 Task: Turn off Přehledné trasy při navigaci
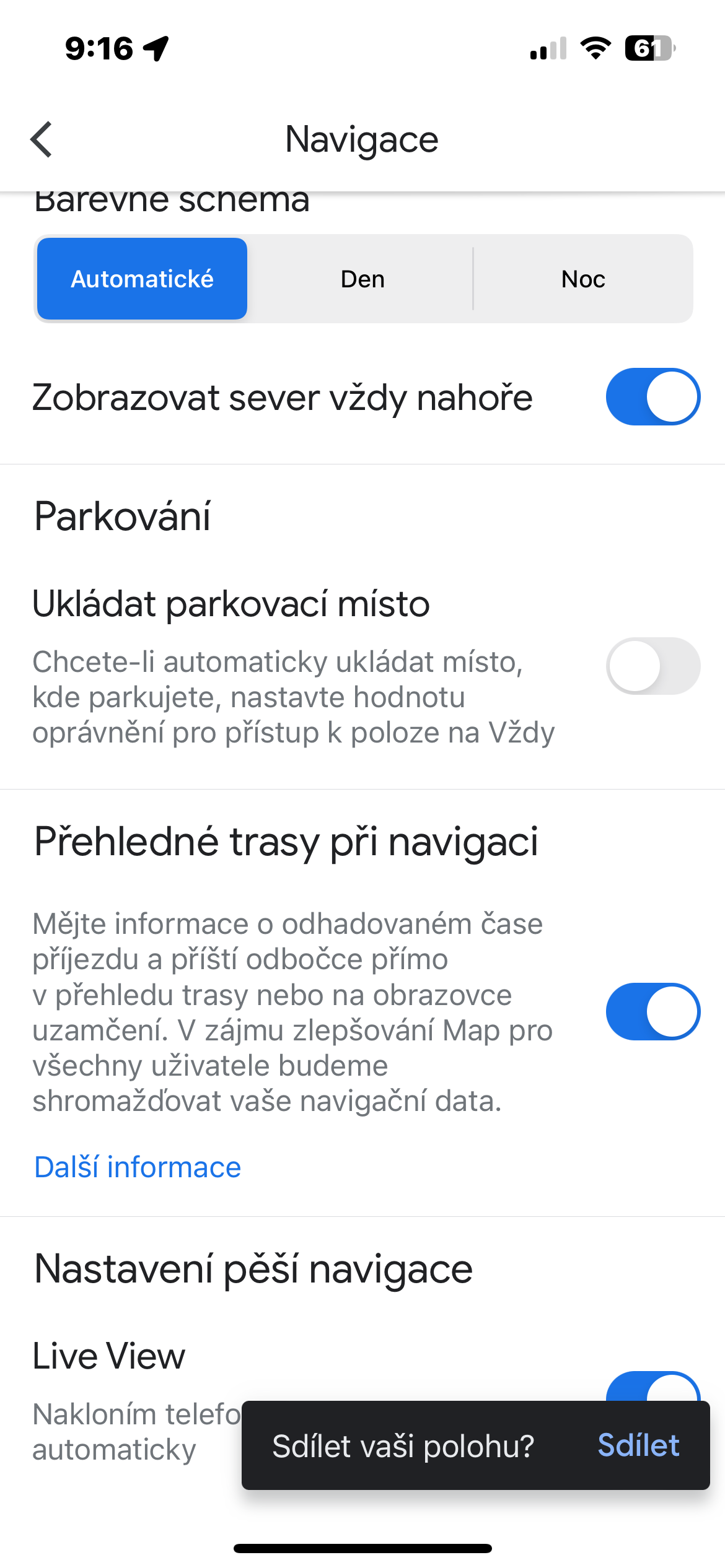(652, 1012)
